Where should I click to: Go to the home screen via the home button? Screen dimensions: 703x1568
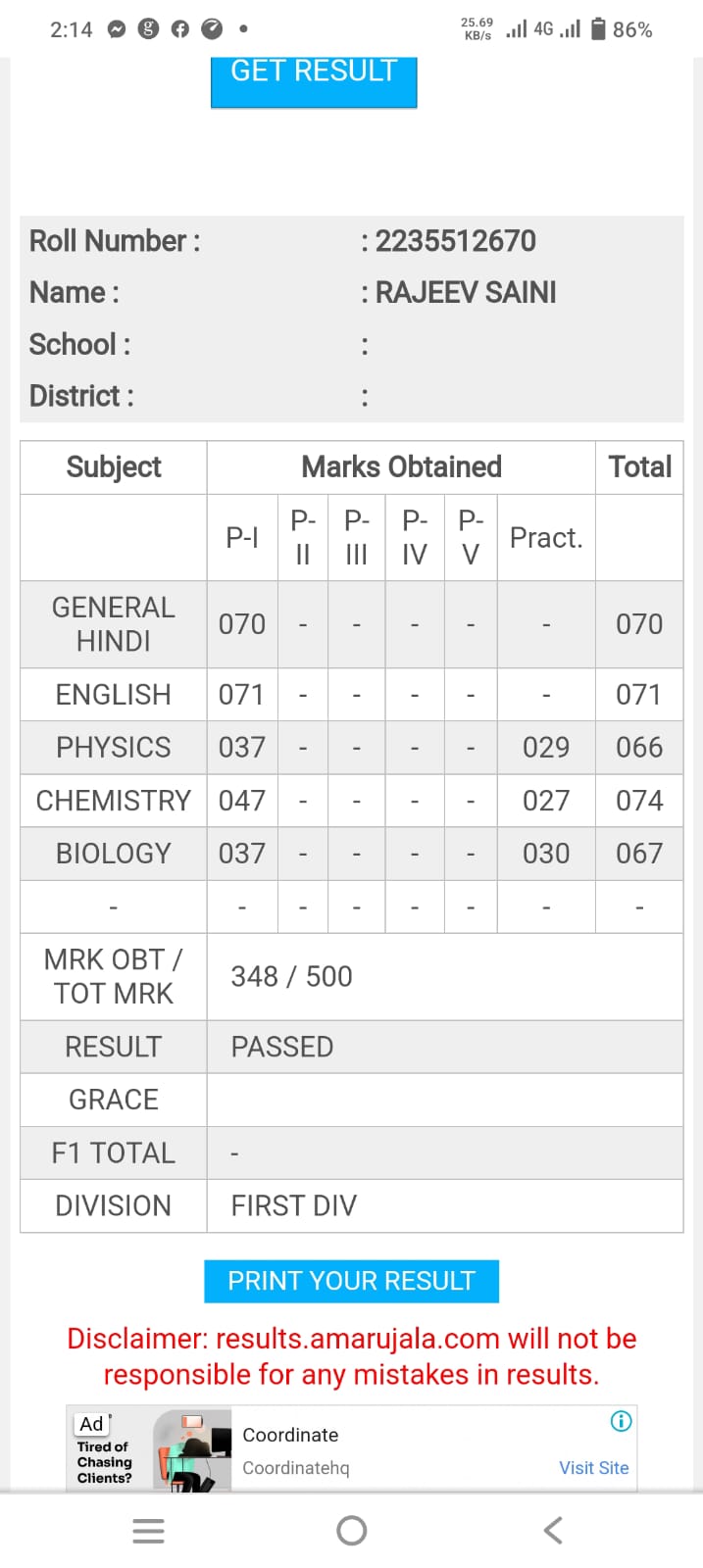pyautogui.click(x=351, y=1530)
